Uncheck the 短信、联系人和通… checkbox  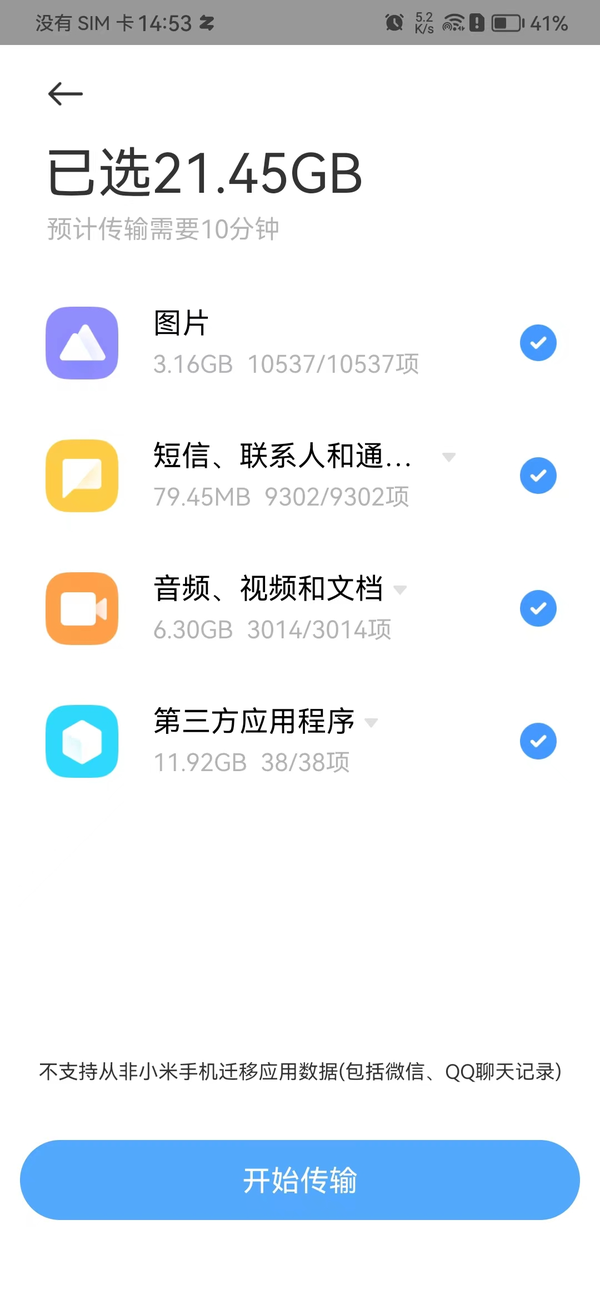click(x=538, y=475)
